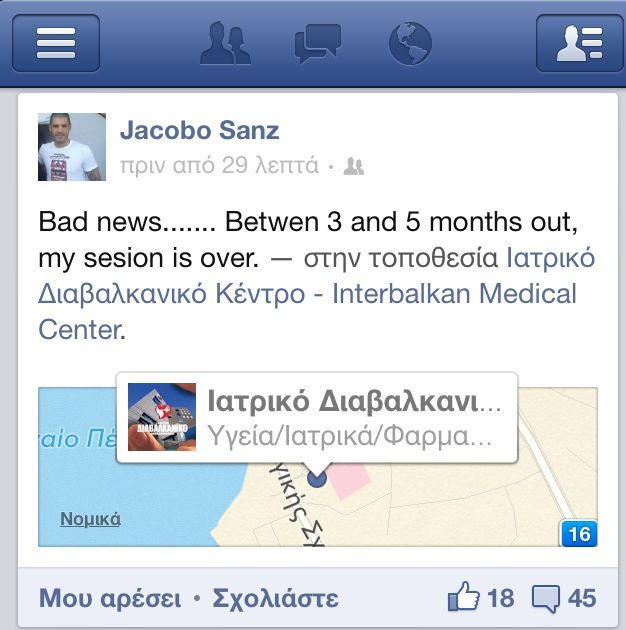Screen dimensions: 626x630
Task: Open the notifications globe
Action: click(410, 44)
